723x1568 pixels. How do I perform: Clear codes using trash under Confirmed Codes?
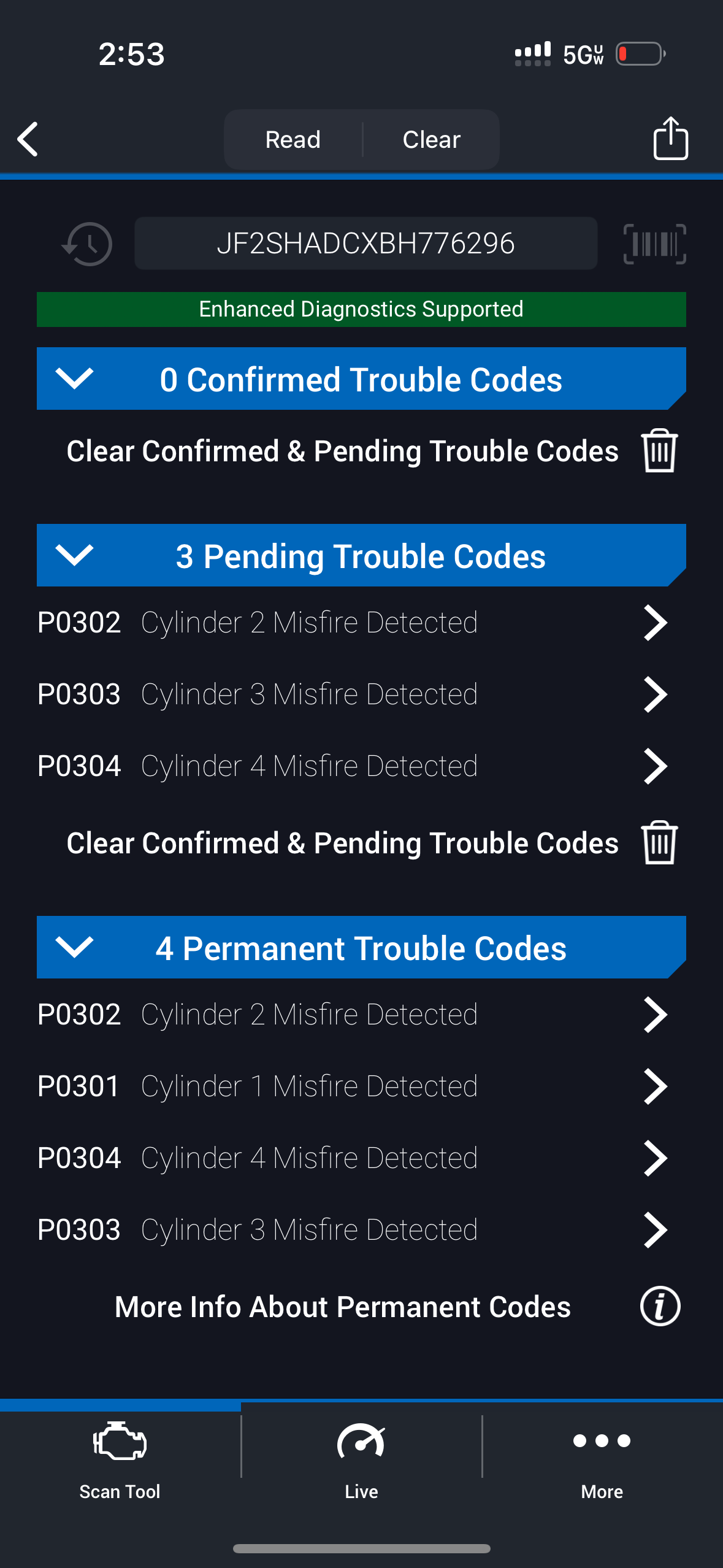pyautogui.click(x=659, y=451)
